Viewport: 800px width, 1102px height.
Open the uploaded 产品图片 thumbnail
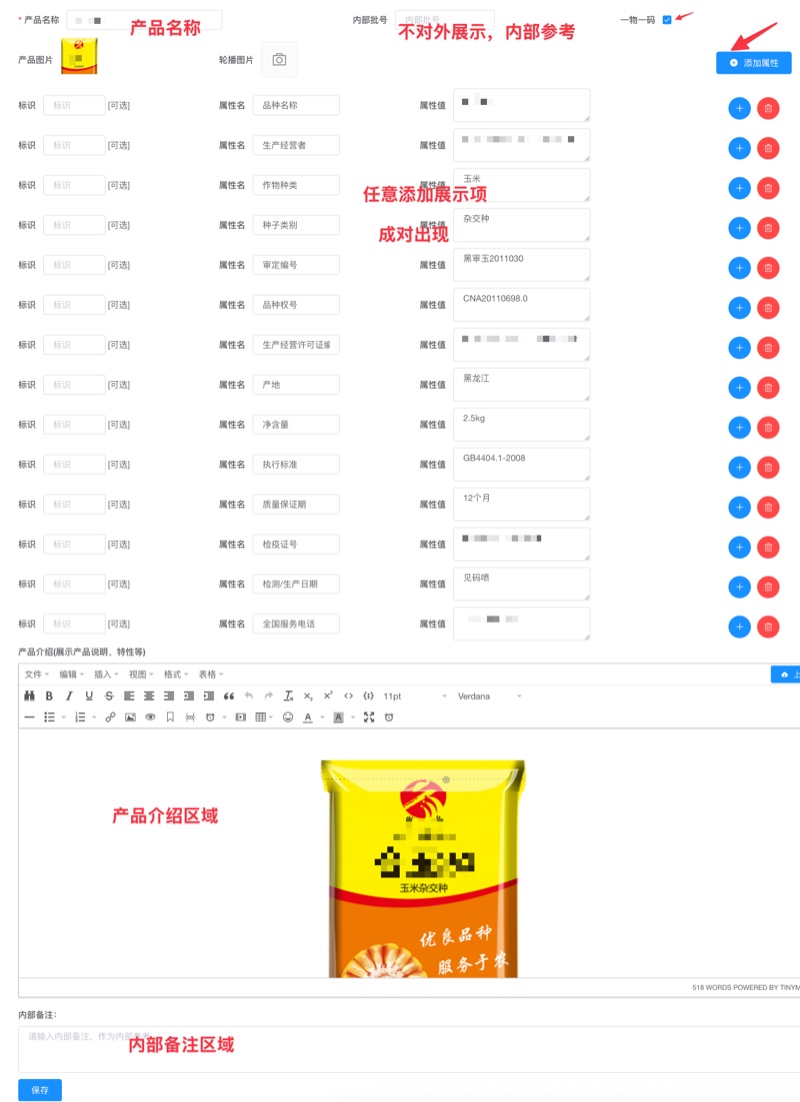tap(80, 57)
